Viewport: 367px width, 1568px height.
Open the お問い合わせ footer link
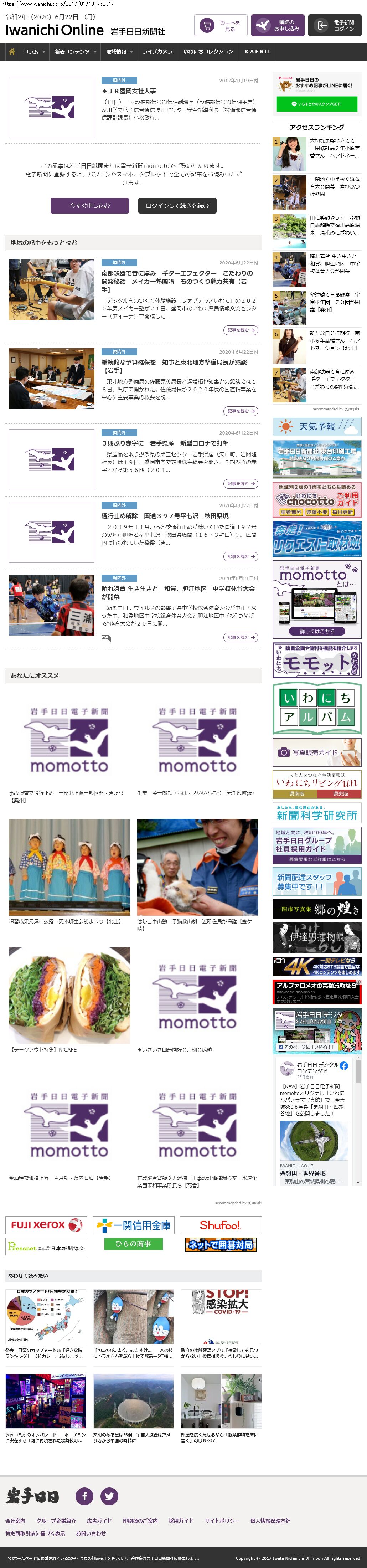91,1533
